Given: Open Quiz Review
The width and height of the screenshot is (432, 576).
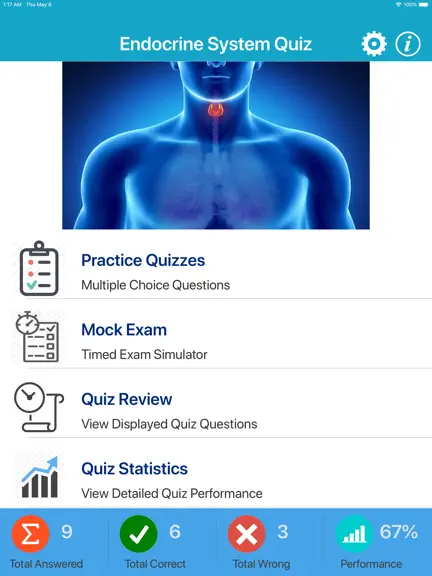Looking at the screenshot, I should click(216, 407).
